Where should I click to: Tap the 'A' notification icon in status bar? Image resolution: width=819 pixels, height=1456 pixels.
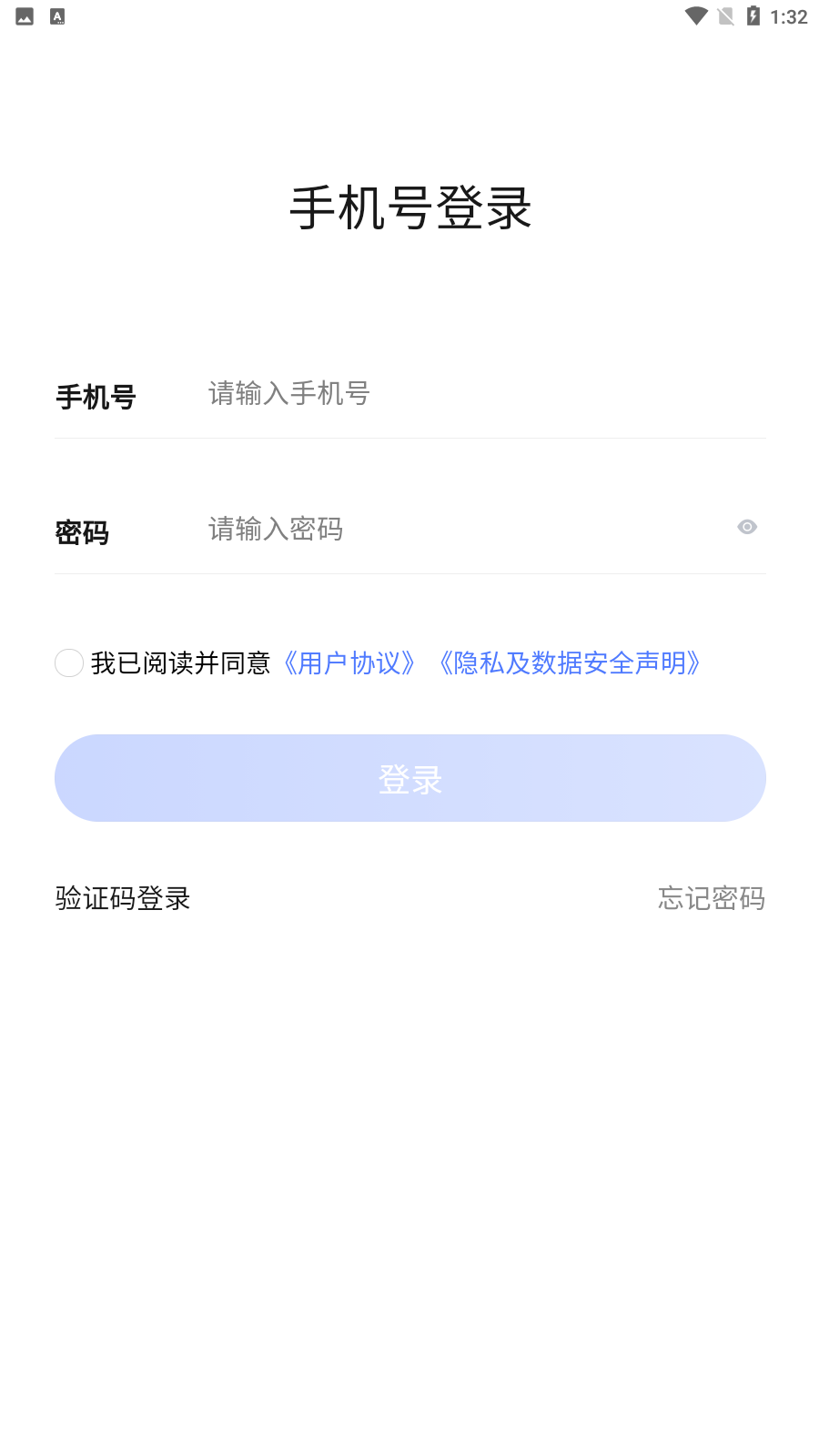click(57, 15)
